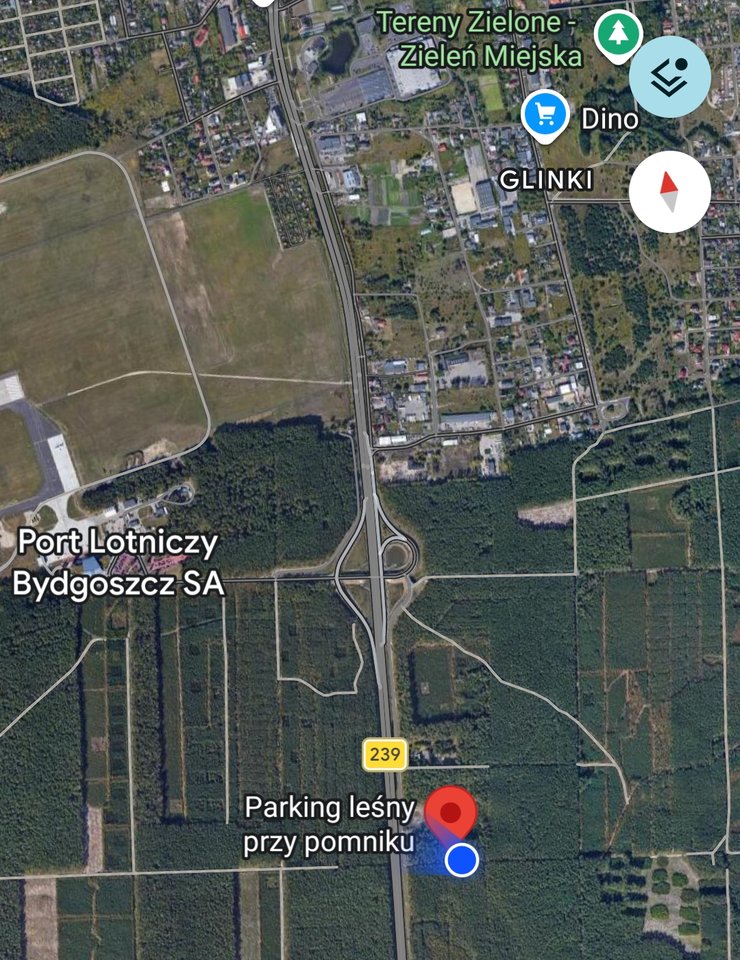740x960 pixels.
Task: Tap the blue current location dot
Action: pyautogui.click(x=459, y=857)
